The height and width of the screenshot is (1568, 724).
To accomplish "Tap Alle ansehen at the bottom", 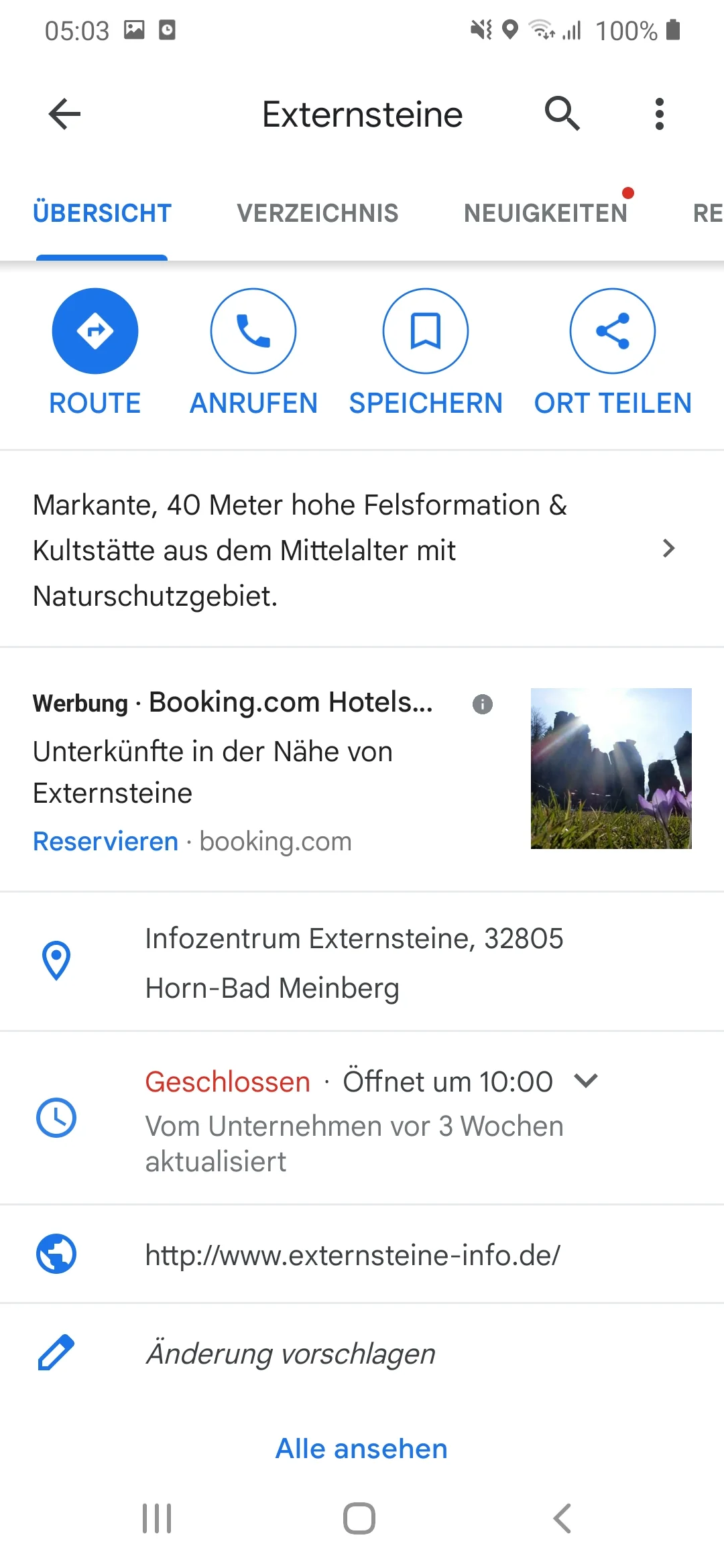I will click(x=360, y=1448).
